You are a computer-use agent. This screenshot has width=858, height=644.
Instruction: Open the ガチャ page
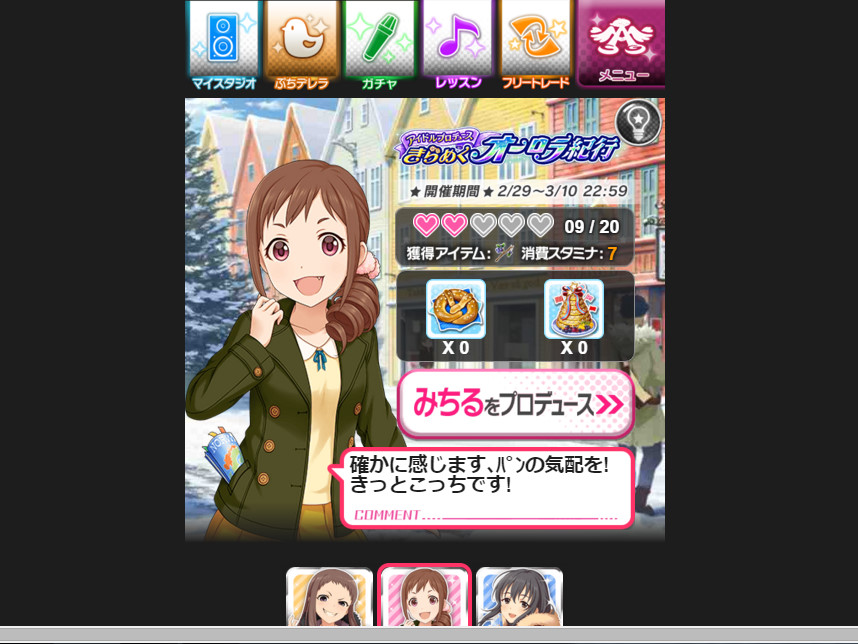click(x=379, y=44)
